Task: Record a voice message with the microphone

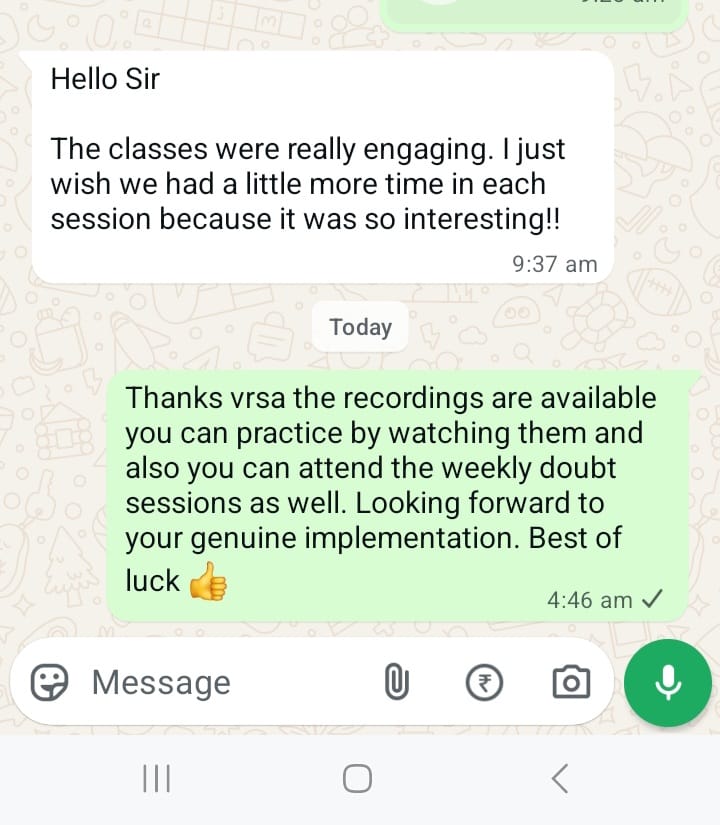Action: click(x=667, y=683)
